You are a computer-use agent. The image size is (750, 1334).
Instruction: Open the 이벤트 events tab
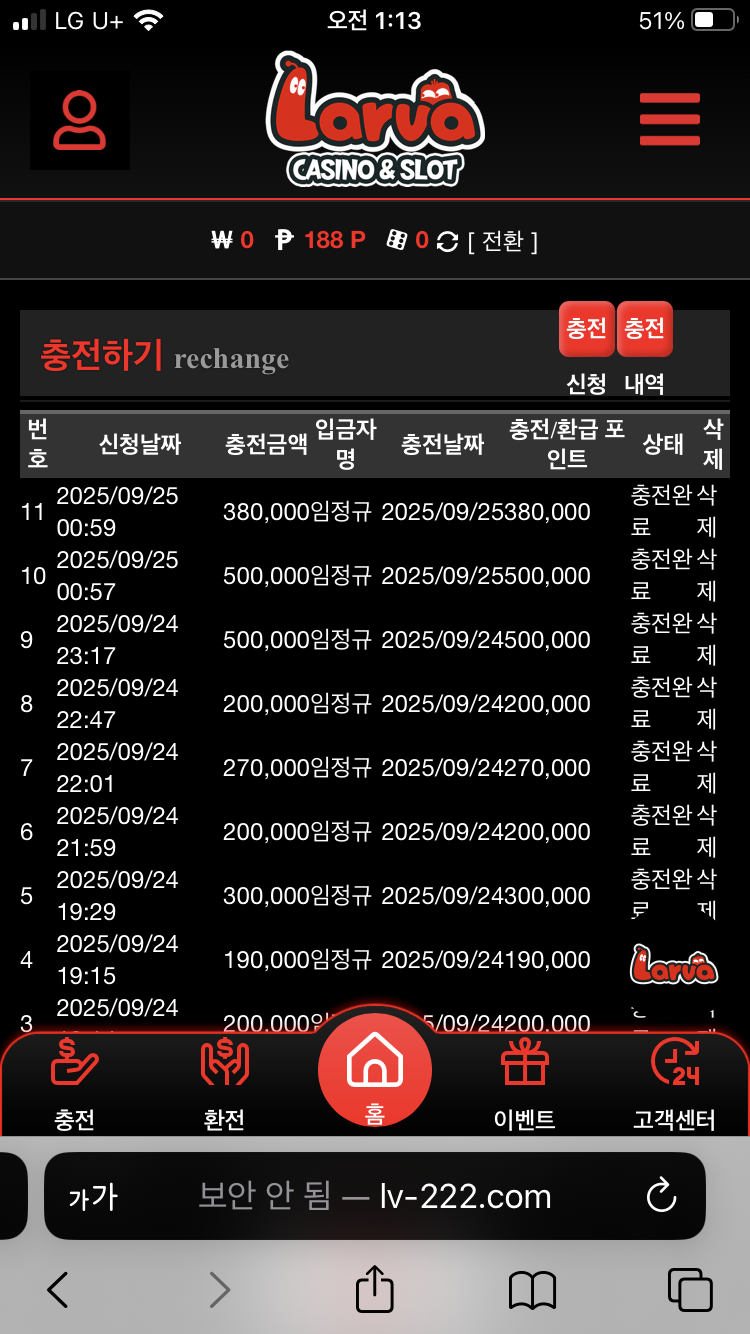point(525,1085)
